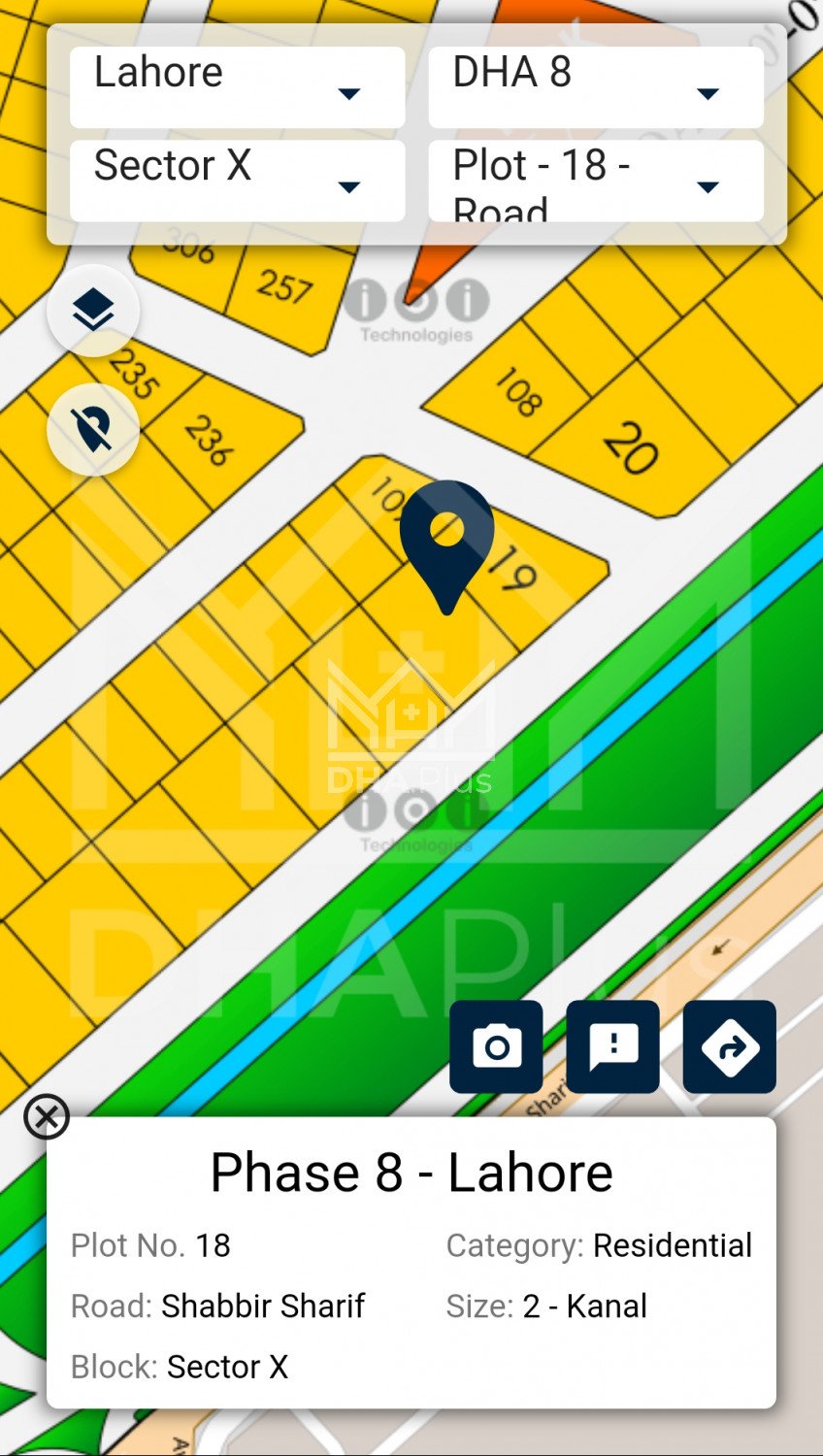This screenshot has height=1456, width=823.
Task: Open the map layers button
Action: 93,311
